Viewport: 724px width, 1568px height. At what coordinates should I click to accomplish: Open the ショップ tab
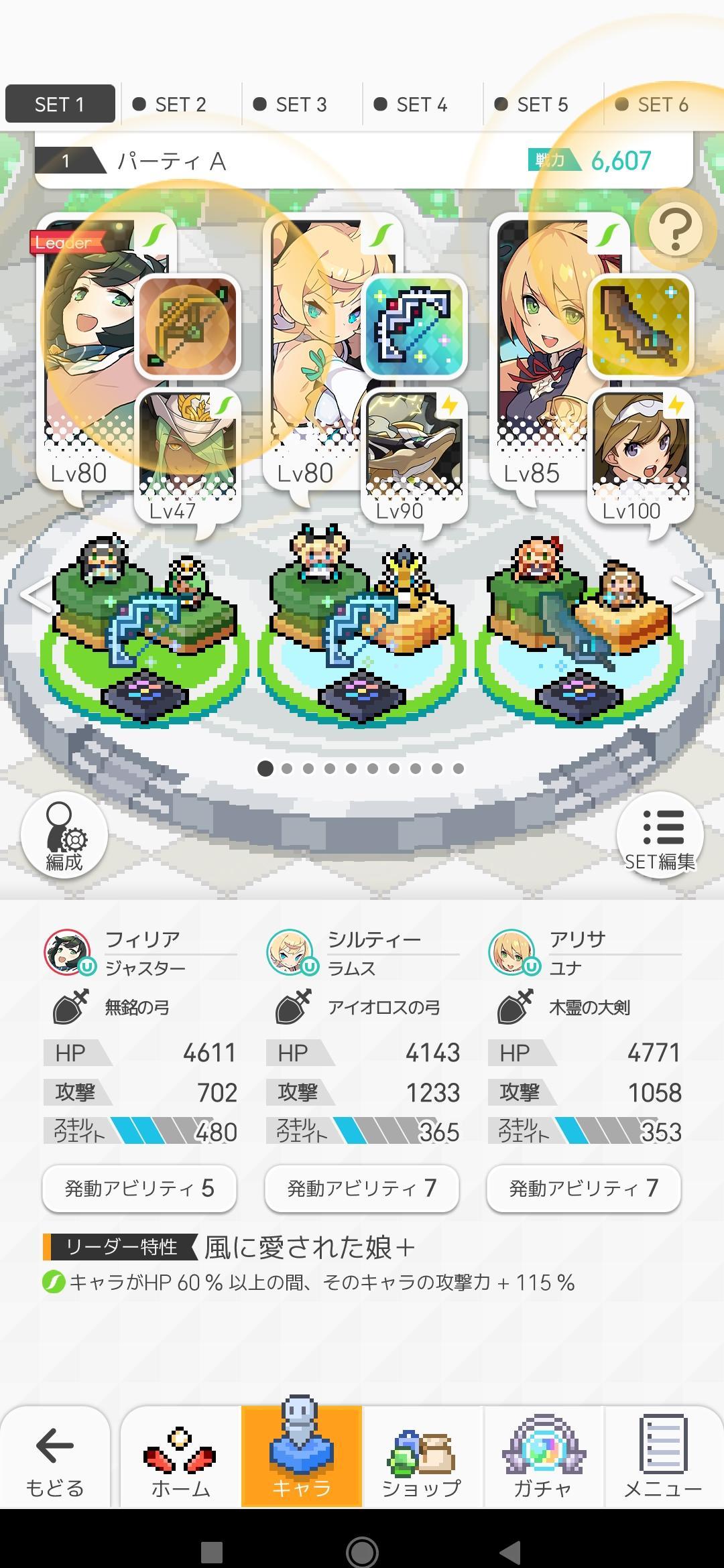coord(422,1458)
